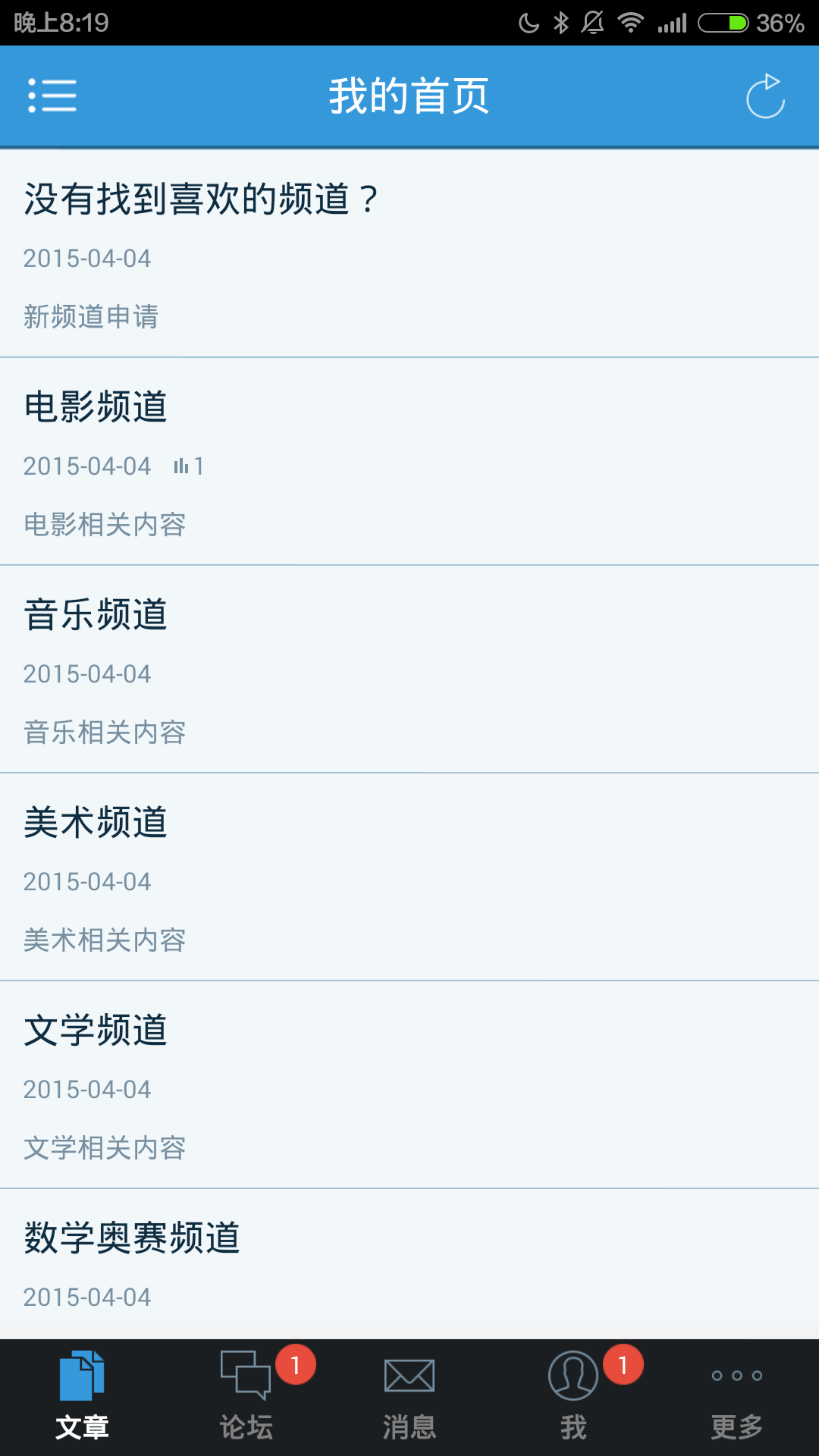Open the 更多 tab
819x1456 pixels.
pos(737,1398)
